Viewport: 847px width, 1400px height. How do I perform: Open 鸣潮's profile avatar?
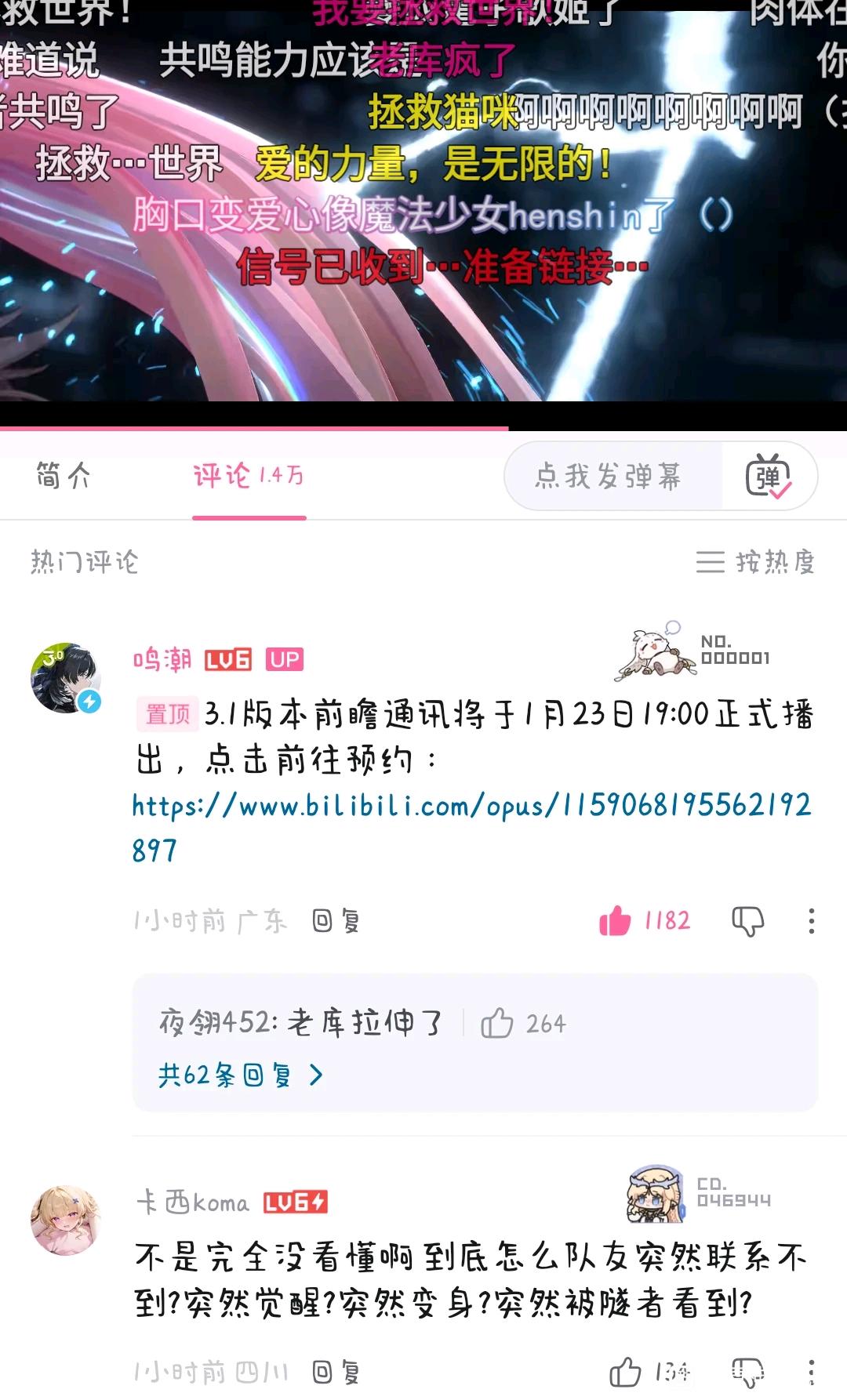(67, 679)
